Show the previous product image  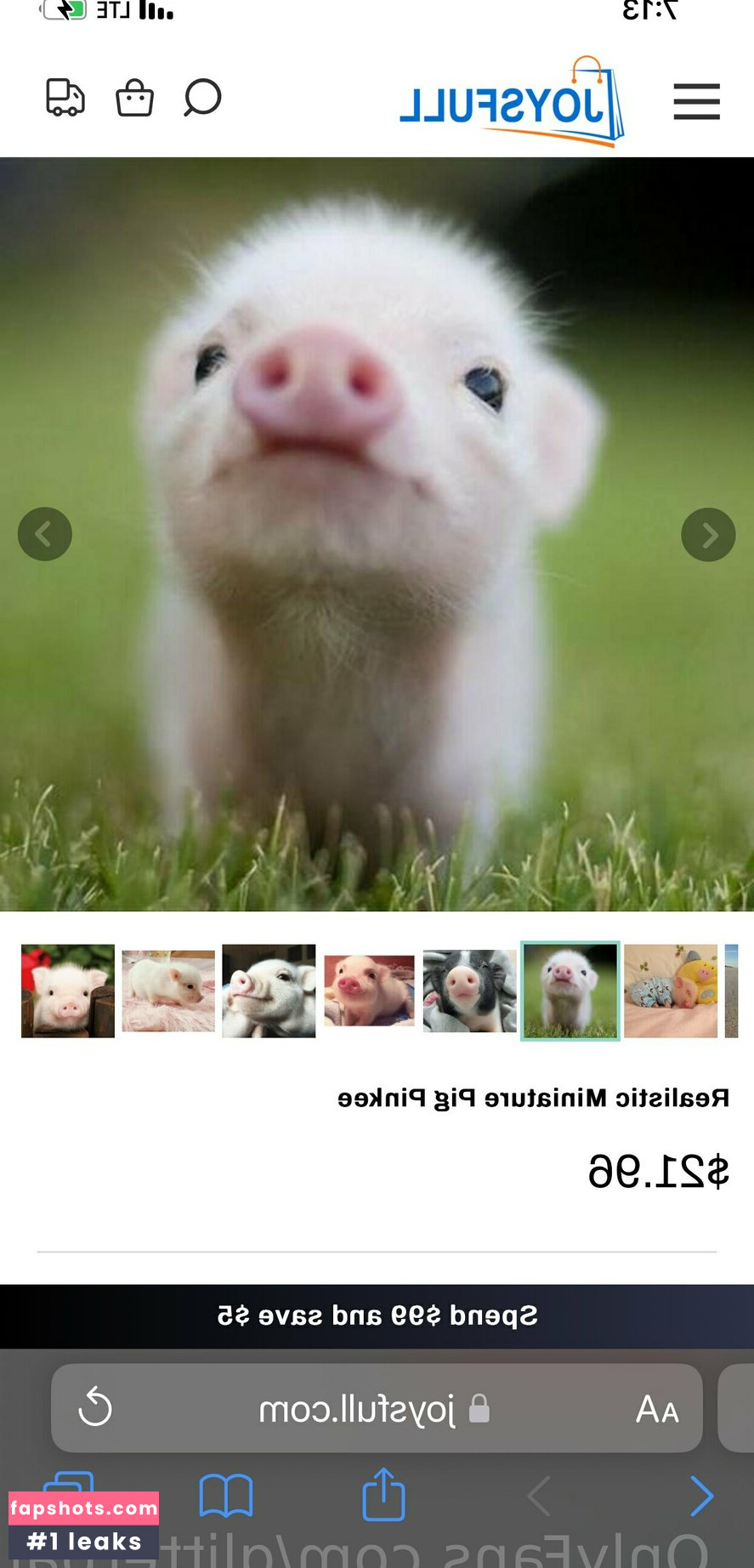tap(45, 534)
